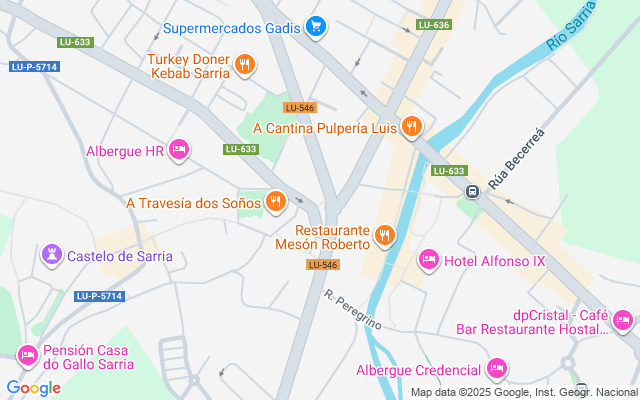
Task: Open the Supermercados Gadis shop marker
Action: click(x=317, y=26)
